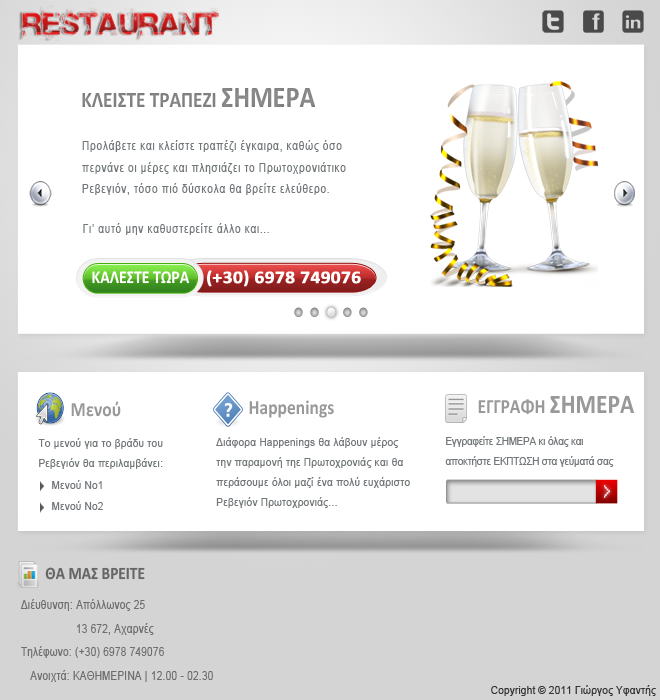This screenshot has height=700, width=660.
Task: Select the fourth slider dot
Action: point(347,312)
